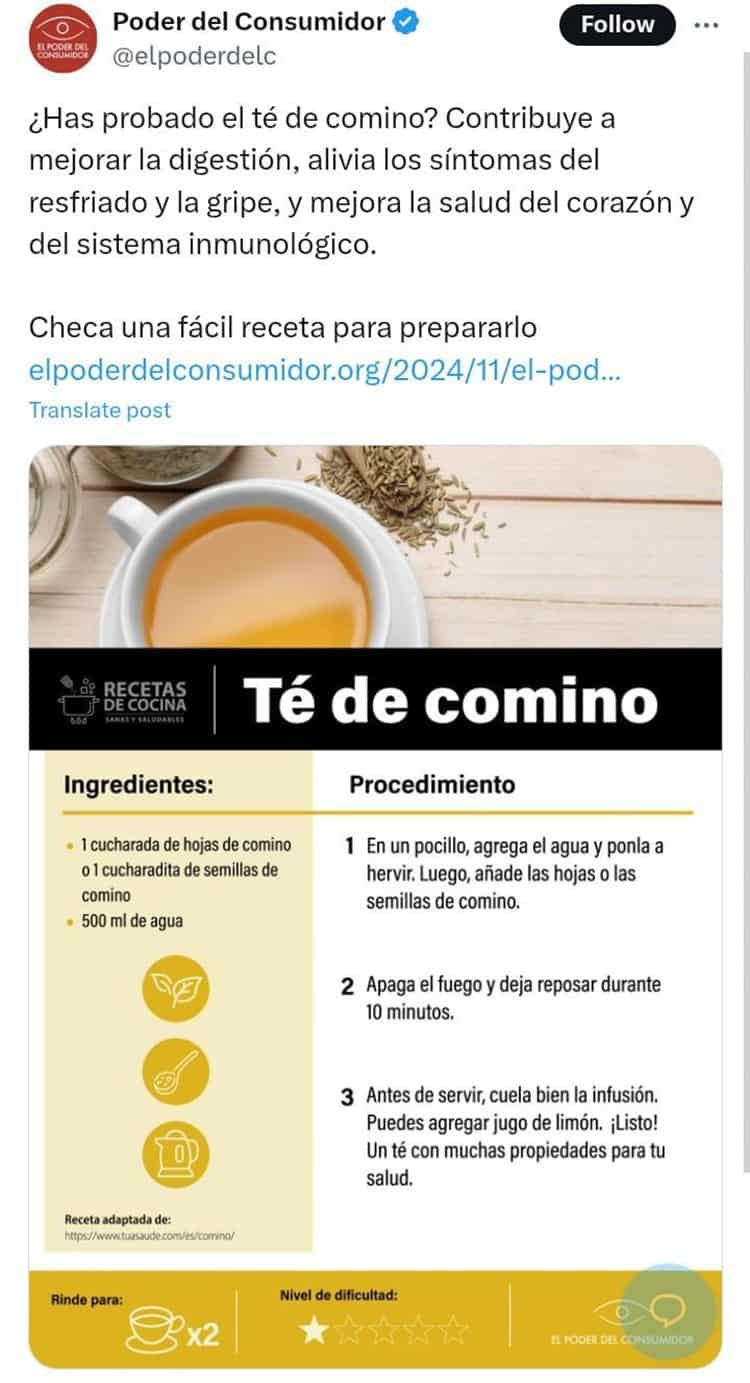Open Poder del Consumidor profile avatar

pos(61,40)
